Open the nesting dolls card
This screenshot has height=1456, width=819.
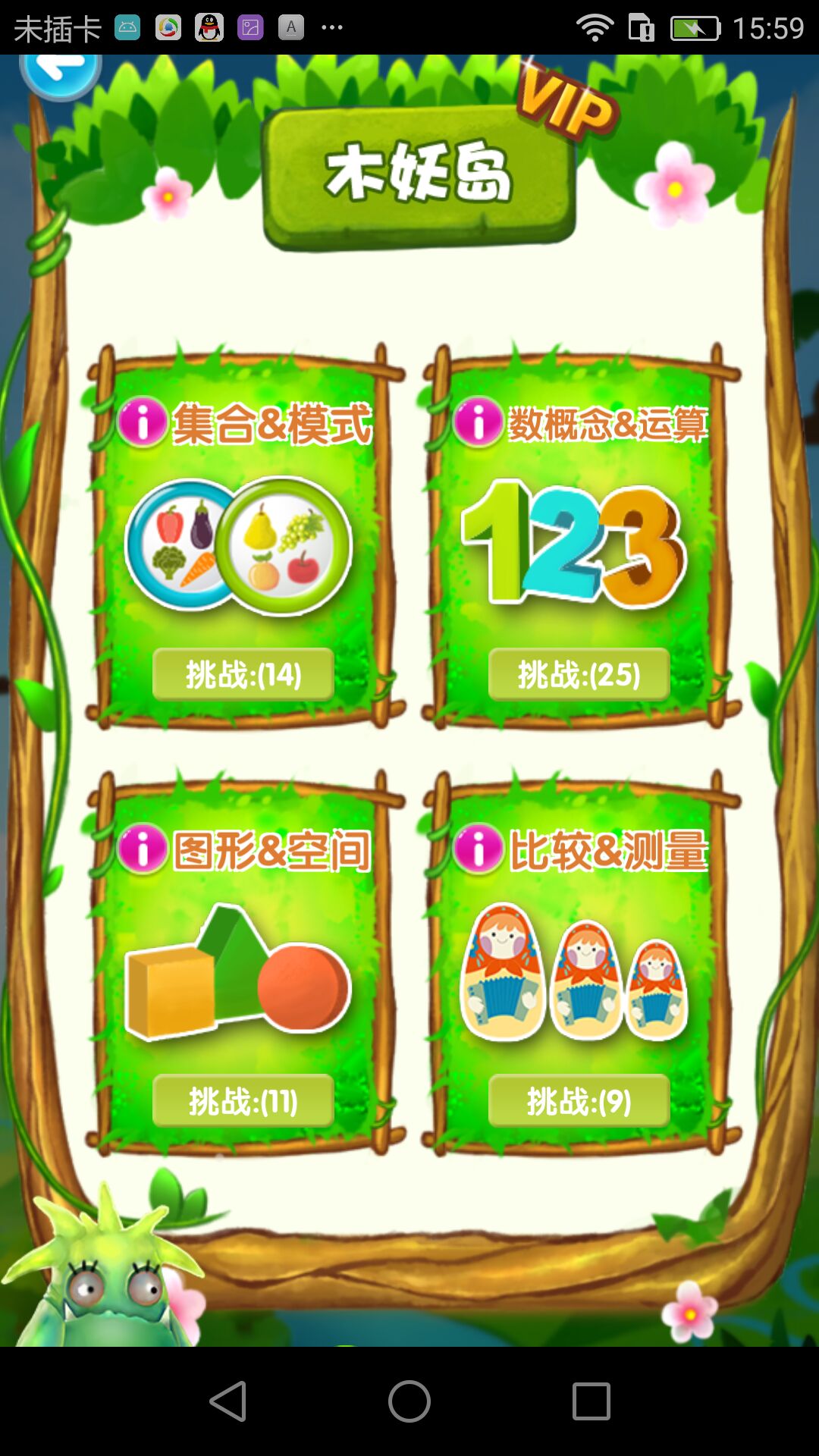[x=575, y=973]
